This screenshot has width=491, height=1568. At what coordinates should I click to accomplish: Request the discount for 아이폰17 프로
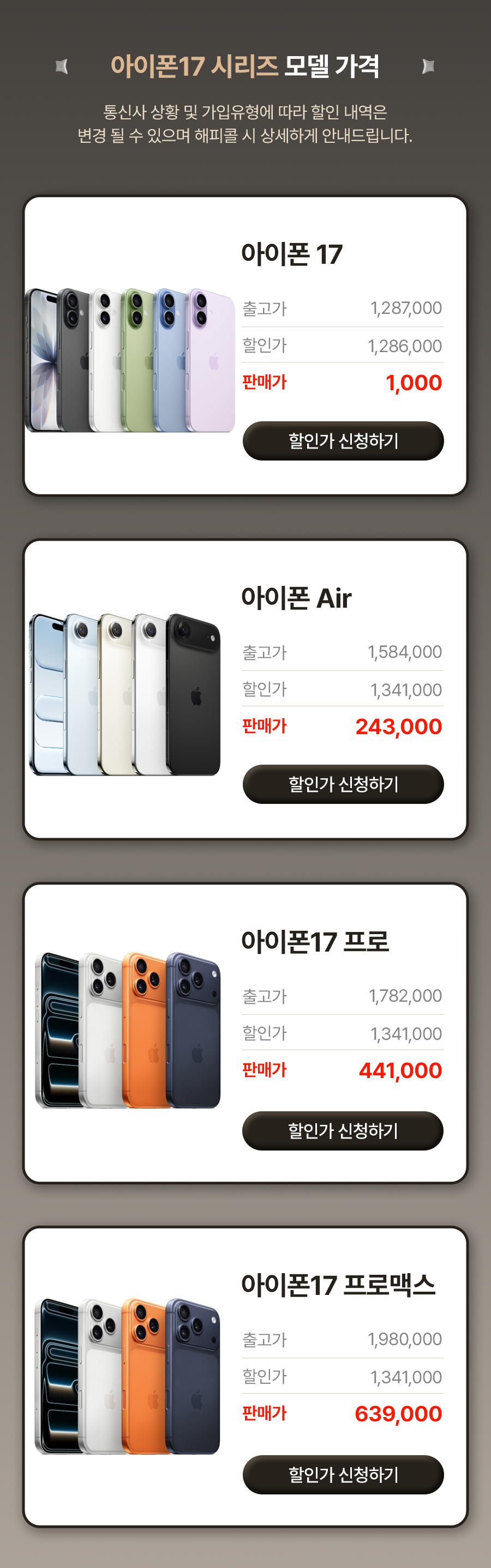(343, 1130)
